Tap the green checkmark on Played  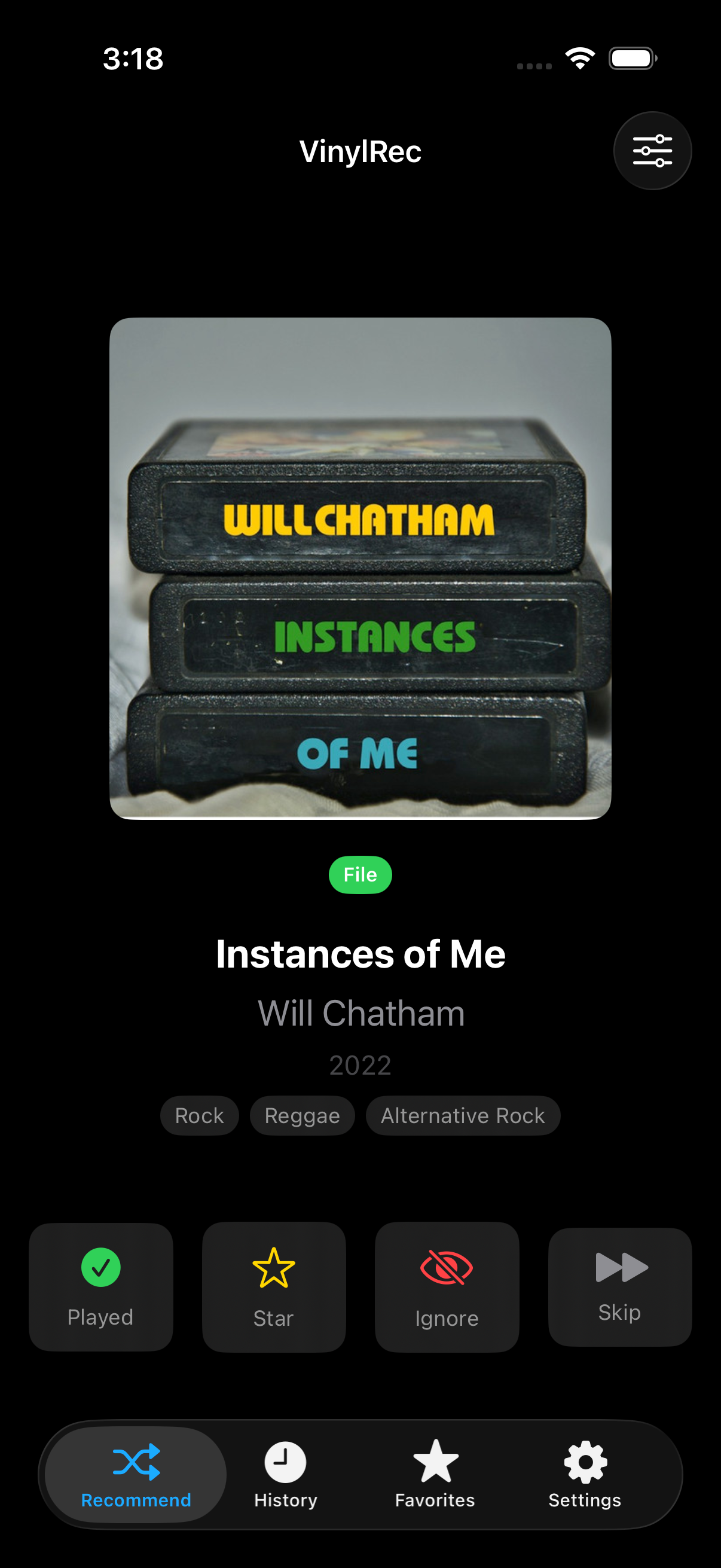101,1268
